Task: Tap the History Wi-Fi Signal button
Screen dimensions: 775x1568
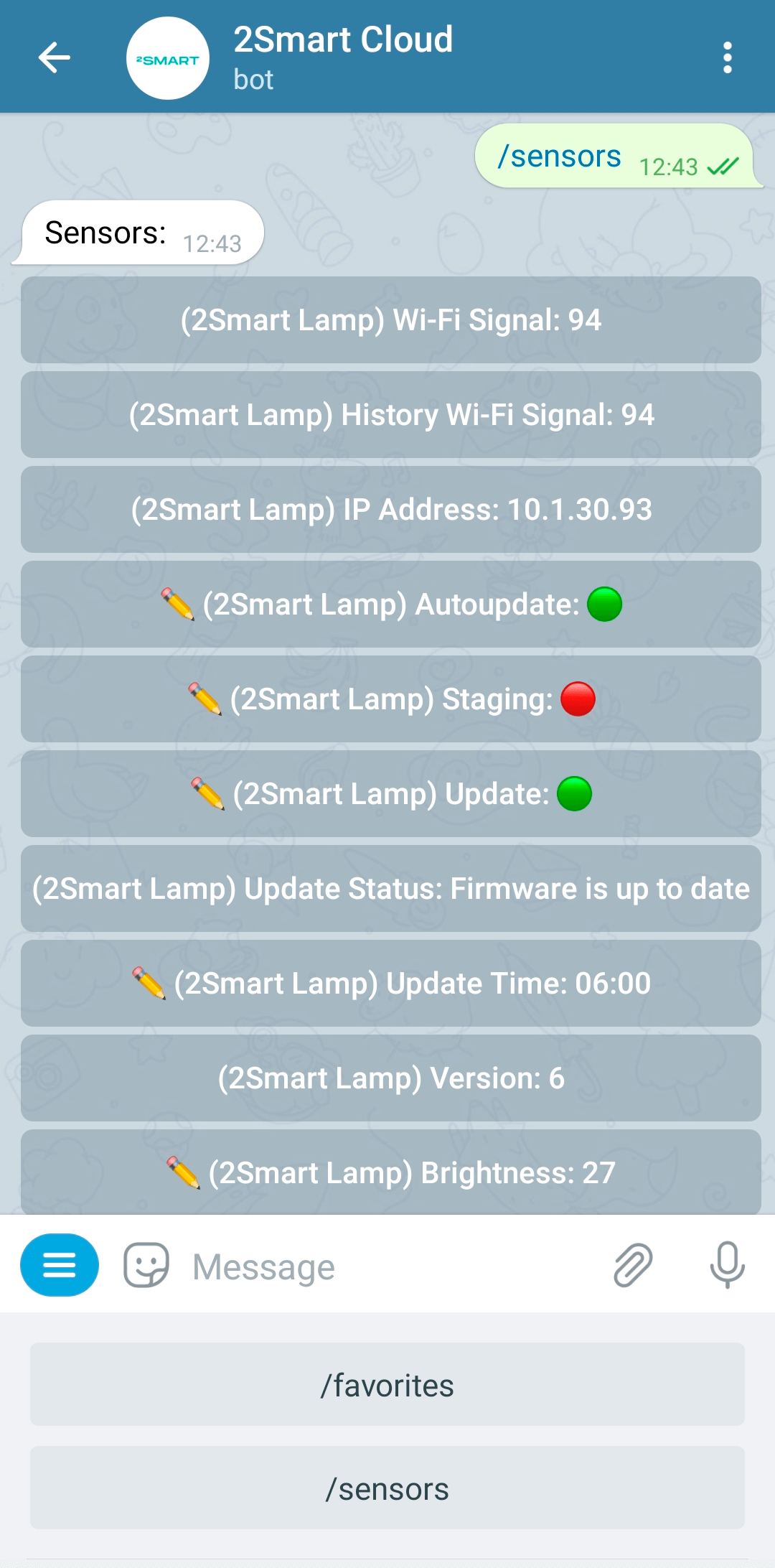Action: pyautogui.click(x=390, y=415)
